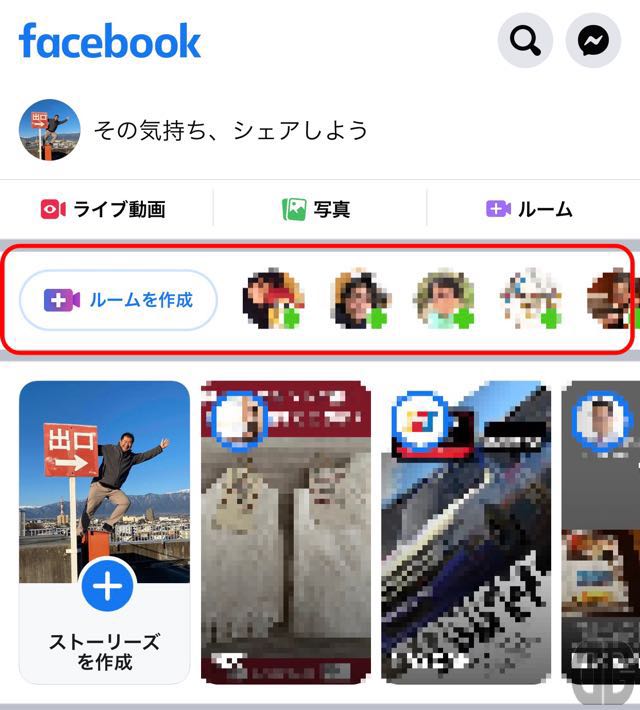Select first friend avatar in room row
Viewport: 640px width, 710px height.
pyautogui.click(x=274, y=299)
